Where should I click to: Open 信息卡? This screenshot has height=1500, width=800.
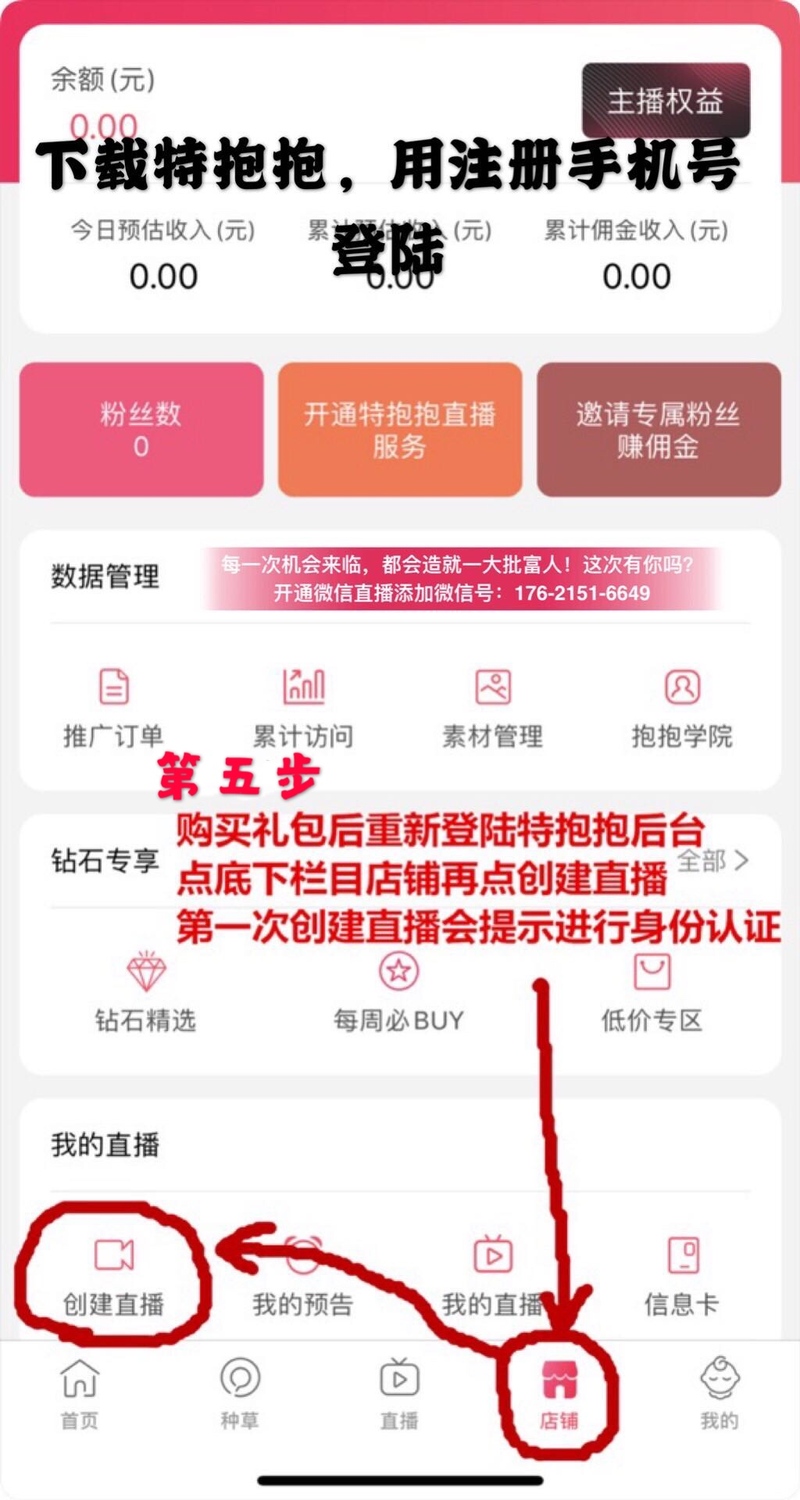point(682,1277)
